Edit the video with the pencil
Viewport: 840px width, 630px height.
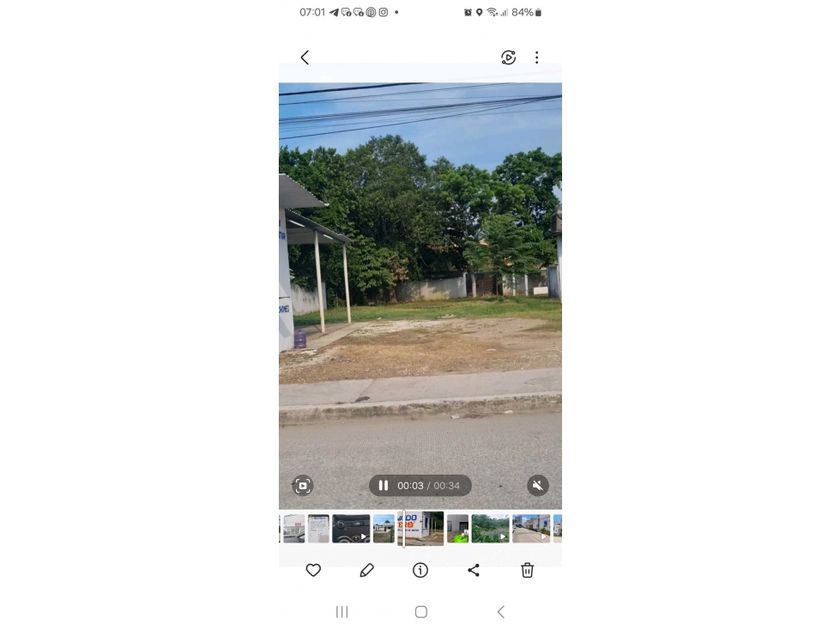(x=367, y=570)
